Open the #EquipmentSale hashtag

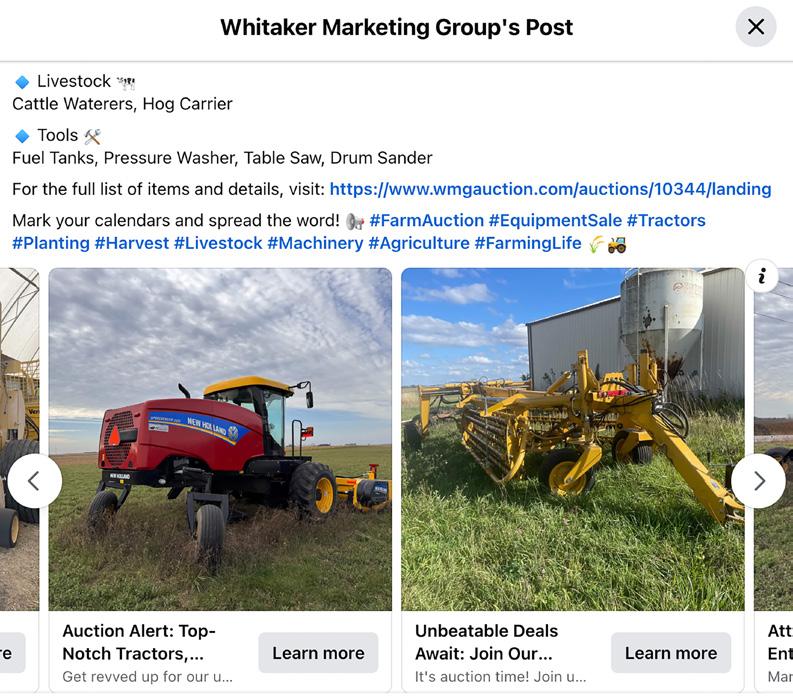[x=555, y=221]
